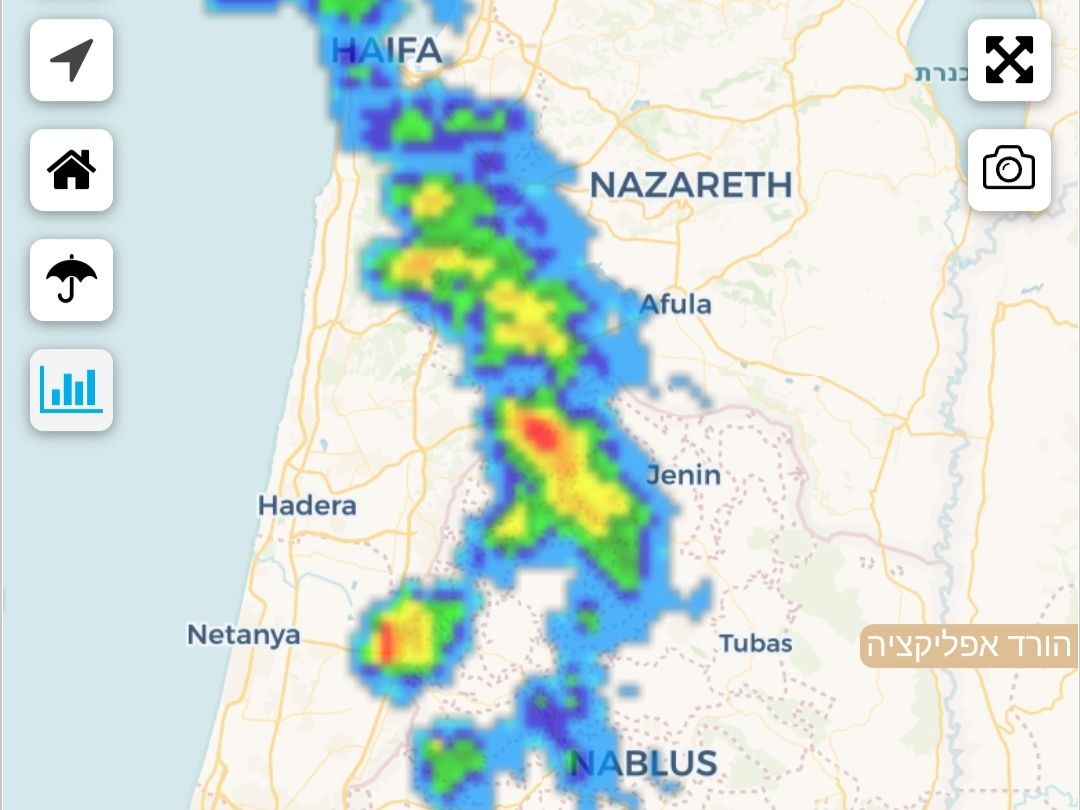Tap the home icon button
This screenshot has width=1080, height=810.
pyautogui.click(x=71, y=170)
